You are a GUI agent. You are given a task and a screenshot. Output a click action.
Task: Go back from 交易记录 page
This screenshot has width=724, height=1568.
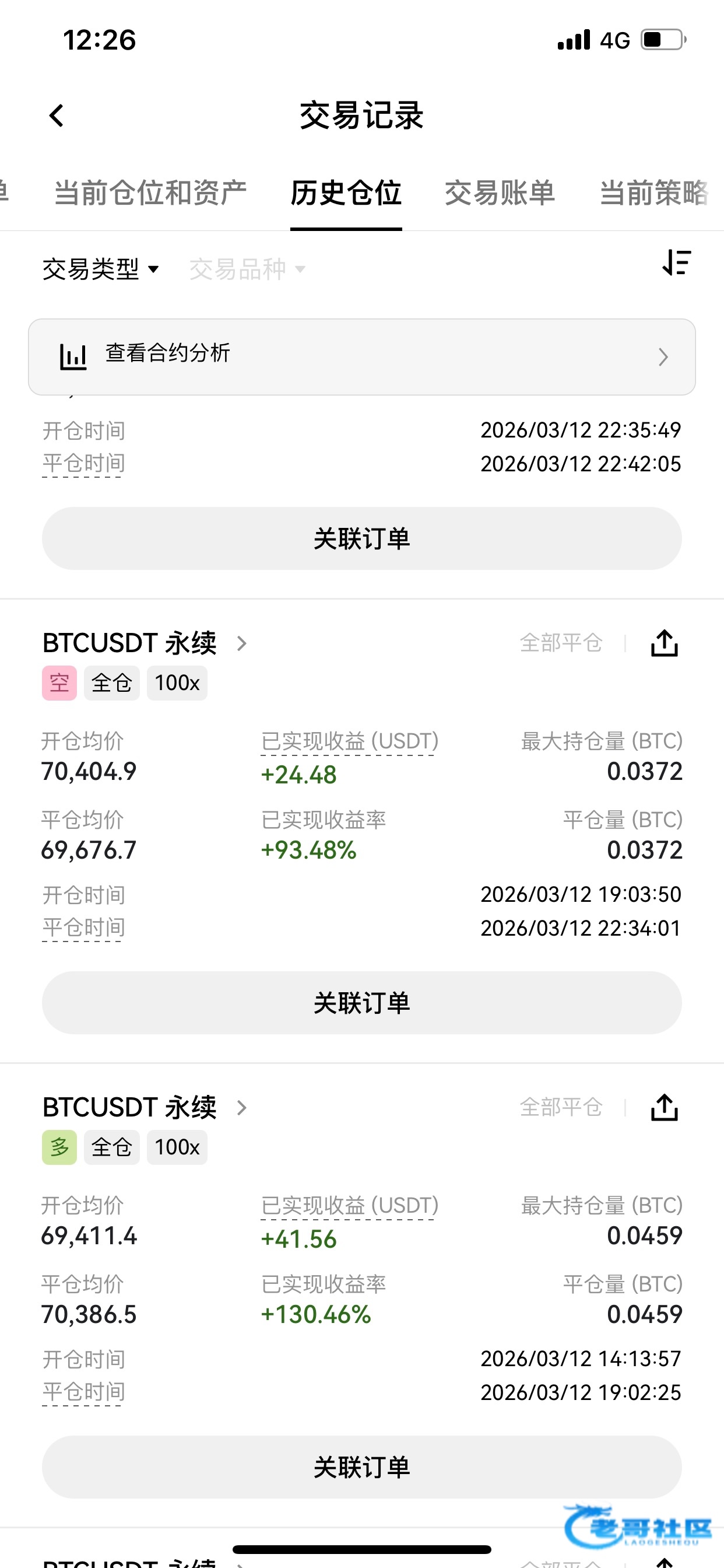tap(57, 116)
